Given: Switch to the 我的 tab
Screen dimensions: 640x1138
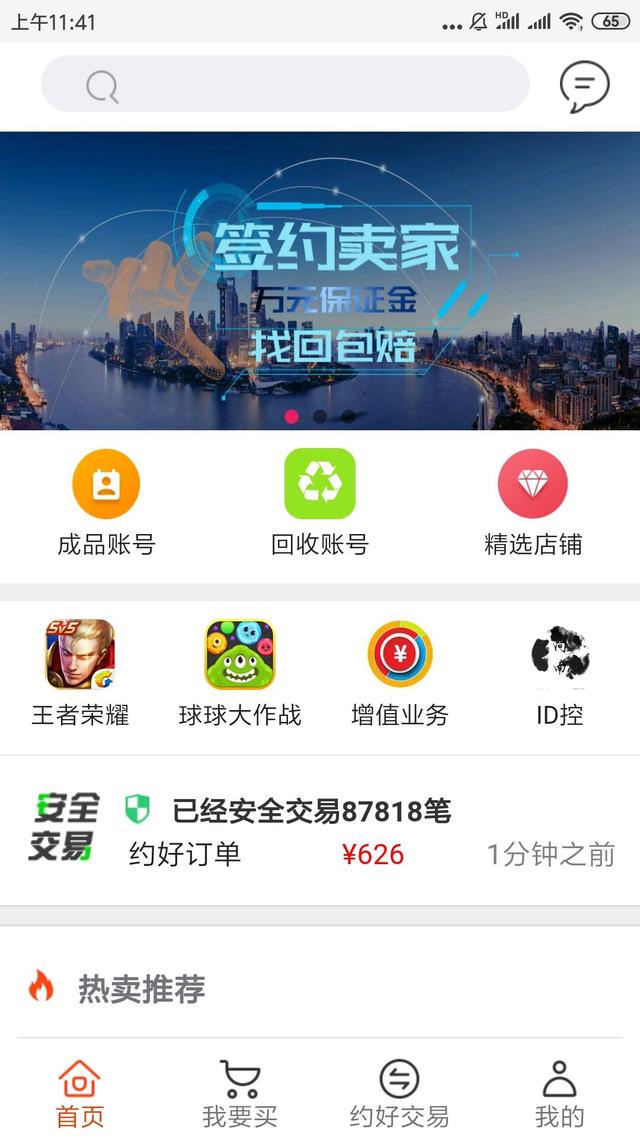Looking at the screenshot, I should 560,1093.
